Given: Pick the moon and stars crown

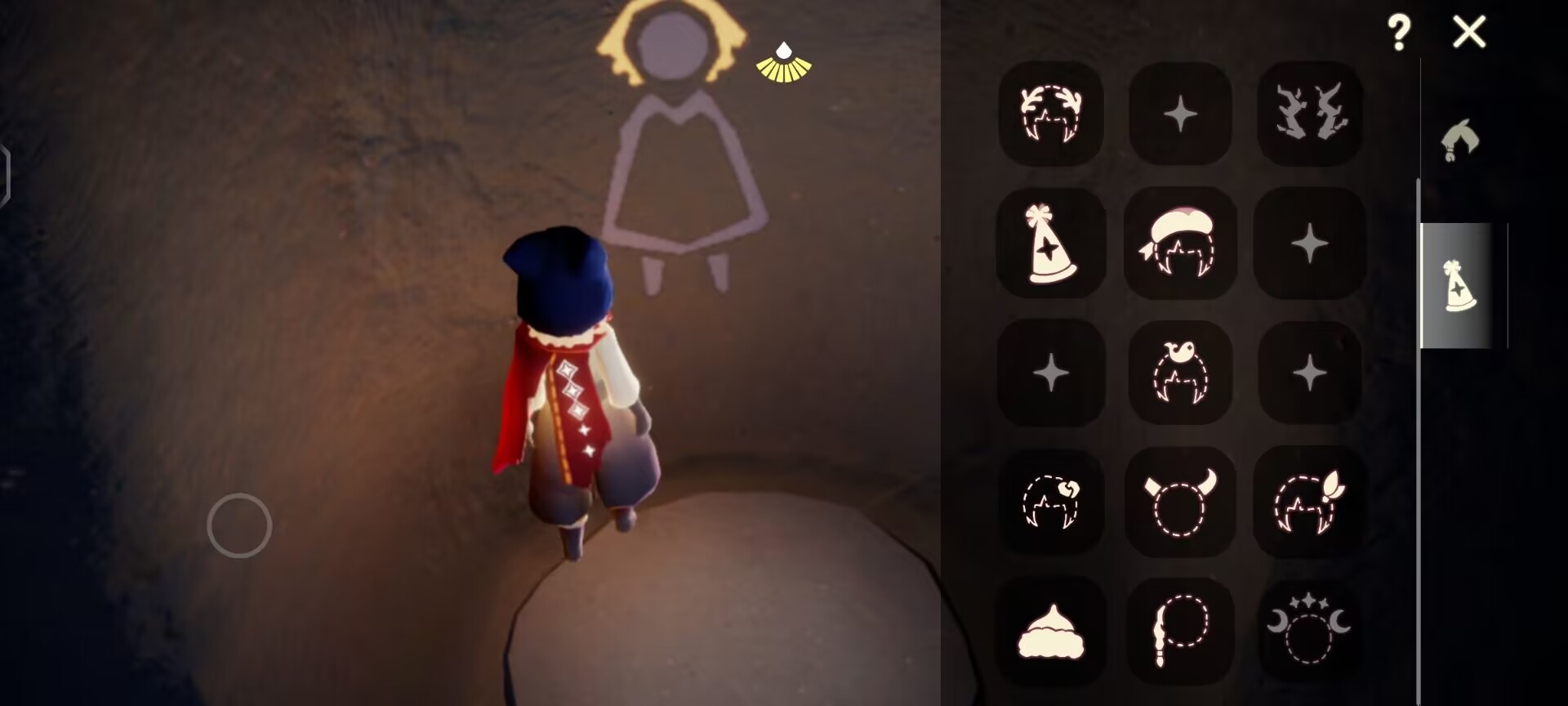Looking at the screenshot, I should pos(1309,632).
